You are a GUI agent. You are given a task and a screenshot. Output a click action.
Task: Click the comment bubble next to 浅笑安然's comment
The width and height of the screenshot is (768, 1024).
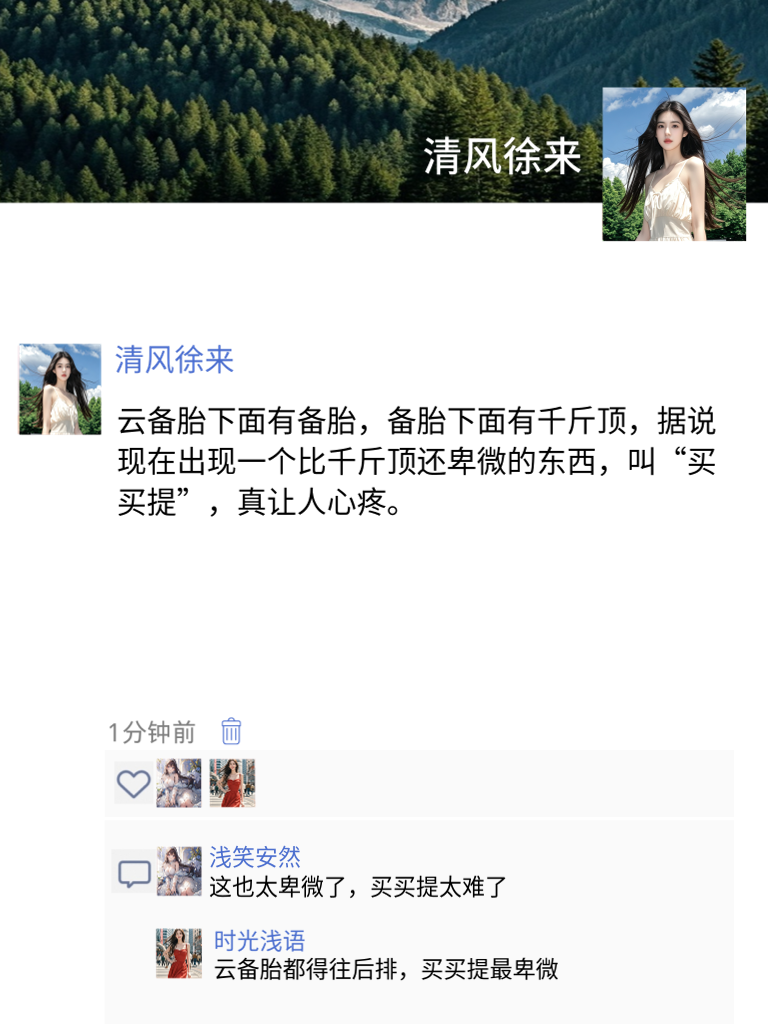coord(132,873)
